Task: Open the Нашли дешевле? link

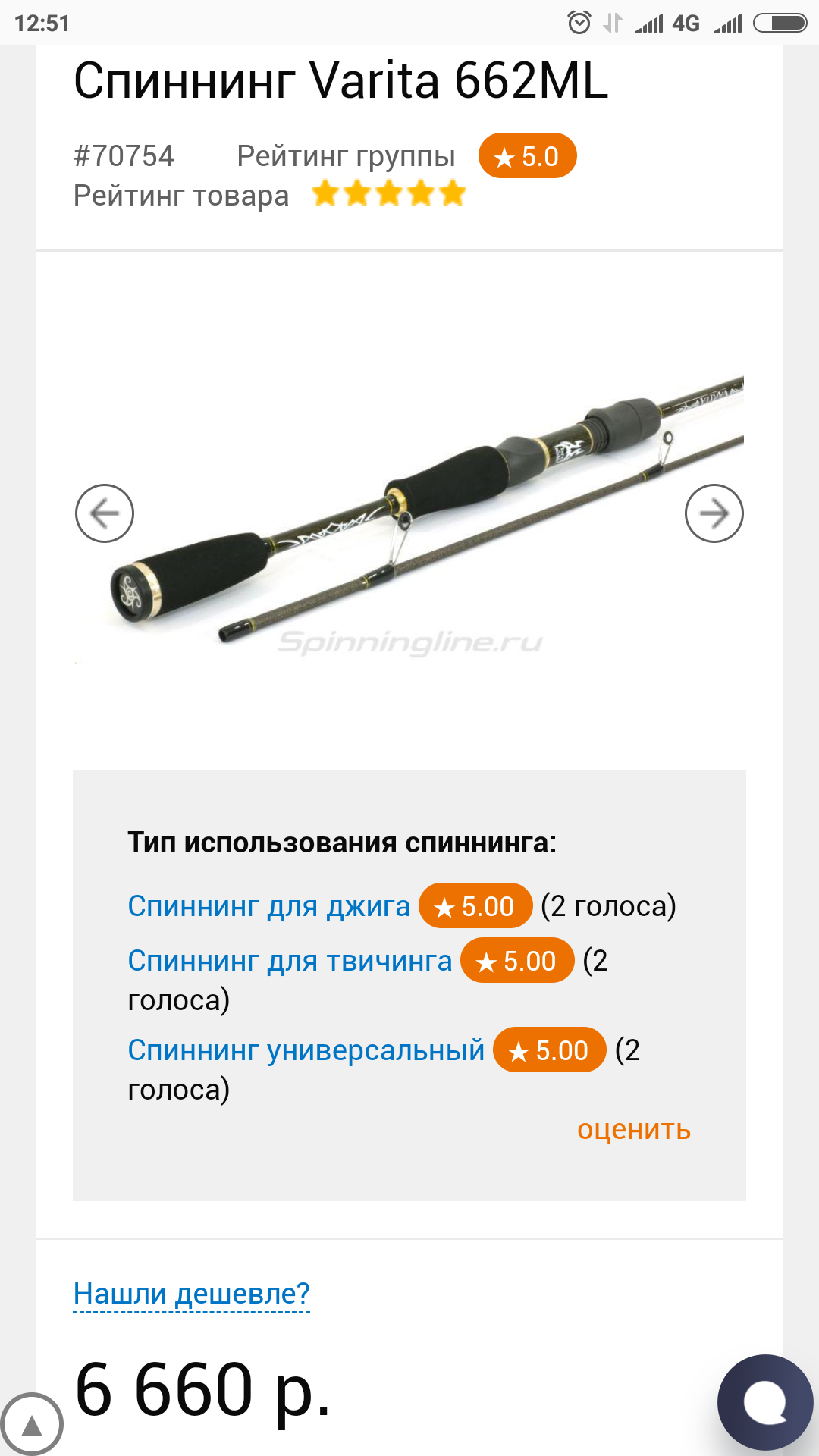Action: click(x=192, y=1294)
